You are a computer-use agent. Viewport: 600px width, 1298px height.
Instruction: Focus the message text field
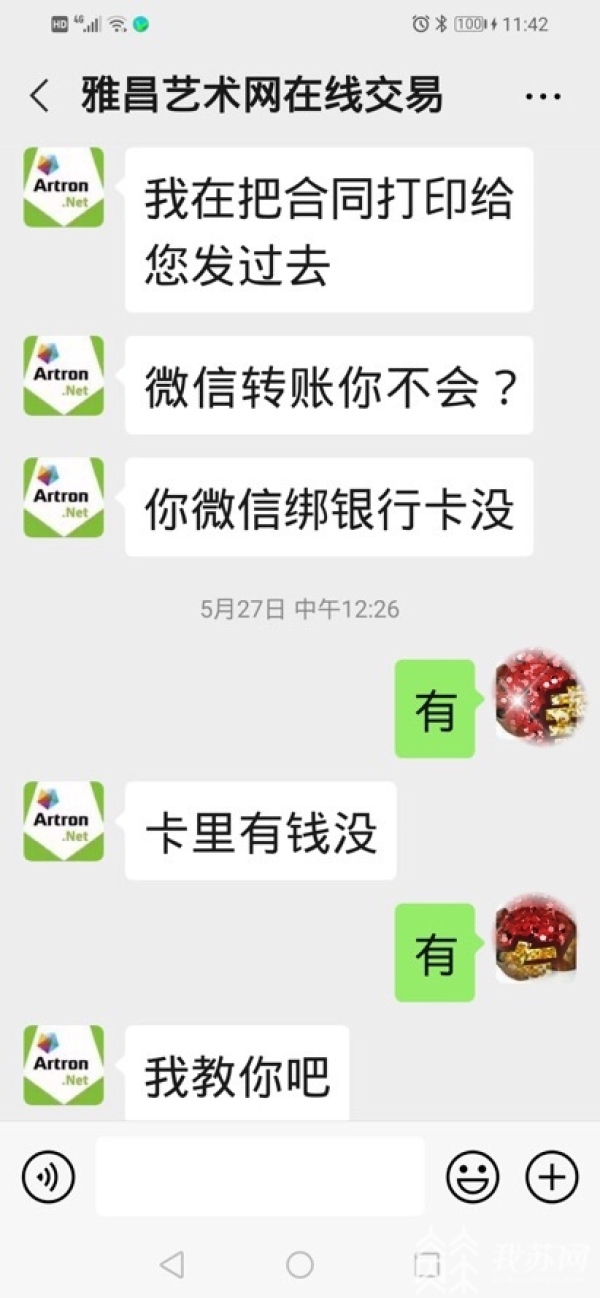pyautogui.click(x=260, y=1176)
